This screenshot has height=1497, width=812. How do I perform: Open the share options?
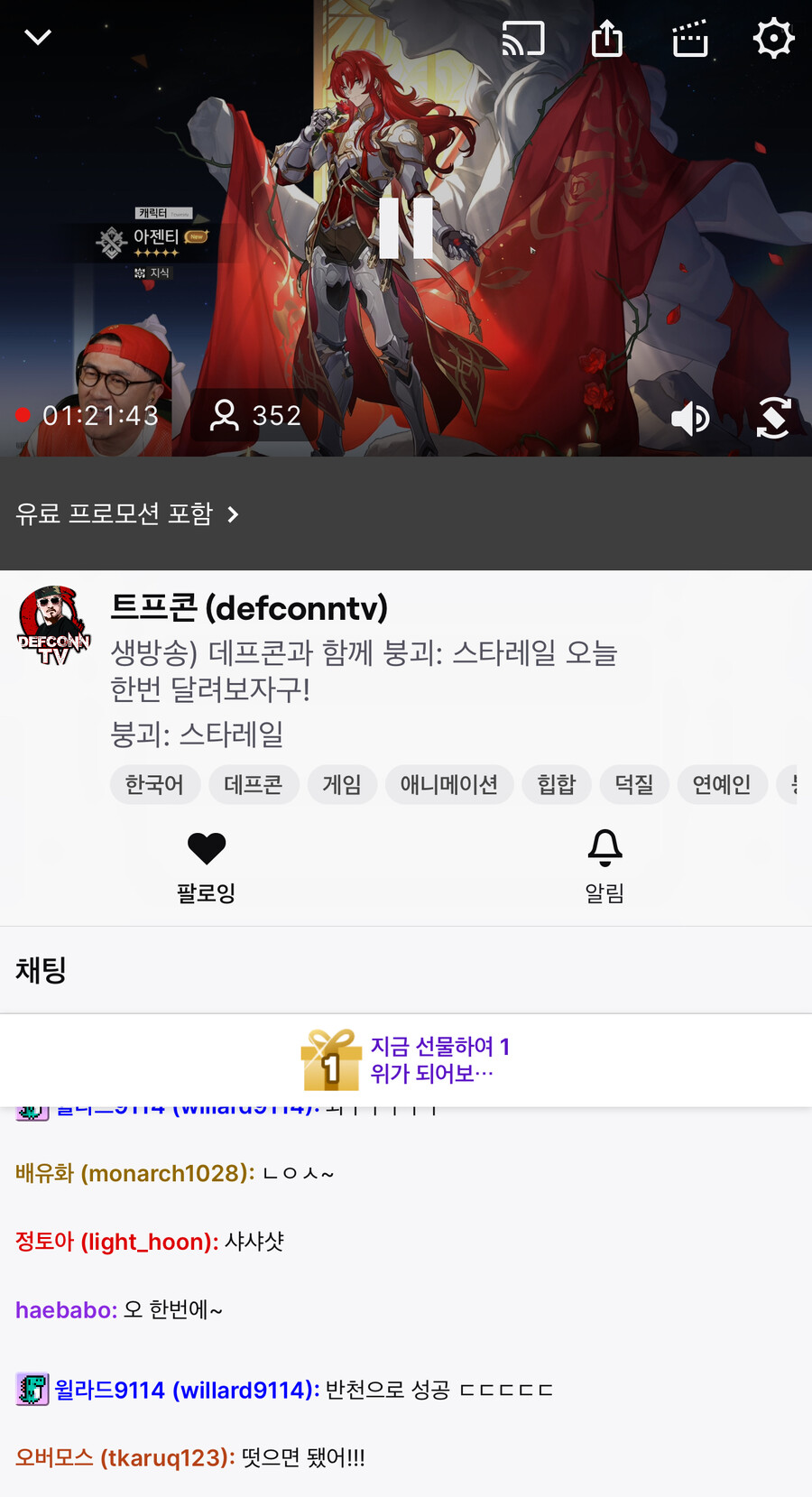pos(606,38)
